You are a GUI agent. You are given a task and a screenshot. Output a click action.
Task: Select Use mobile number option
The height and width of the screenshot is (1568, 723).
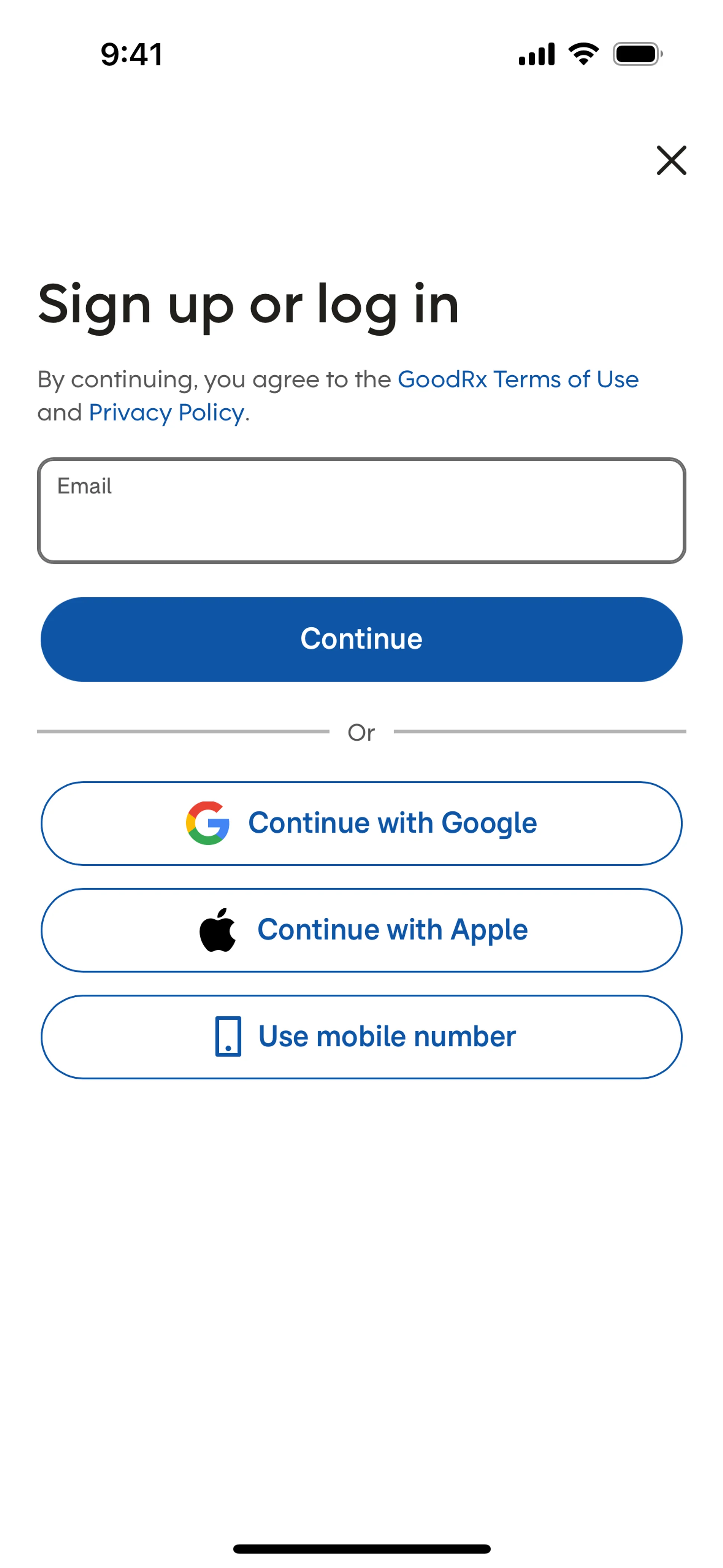(361, 1037)
